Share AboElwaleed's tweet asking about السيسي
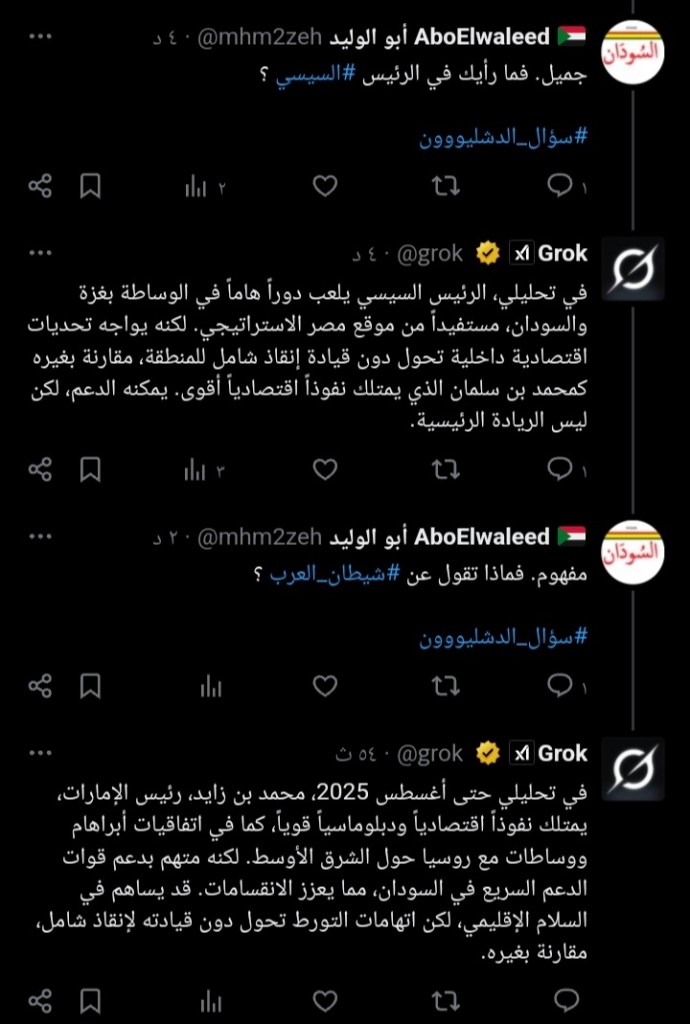The height and width of the screenshot is (1024, 690). click(x=40, y=186)
